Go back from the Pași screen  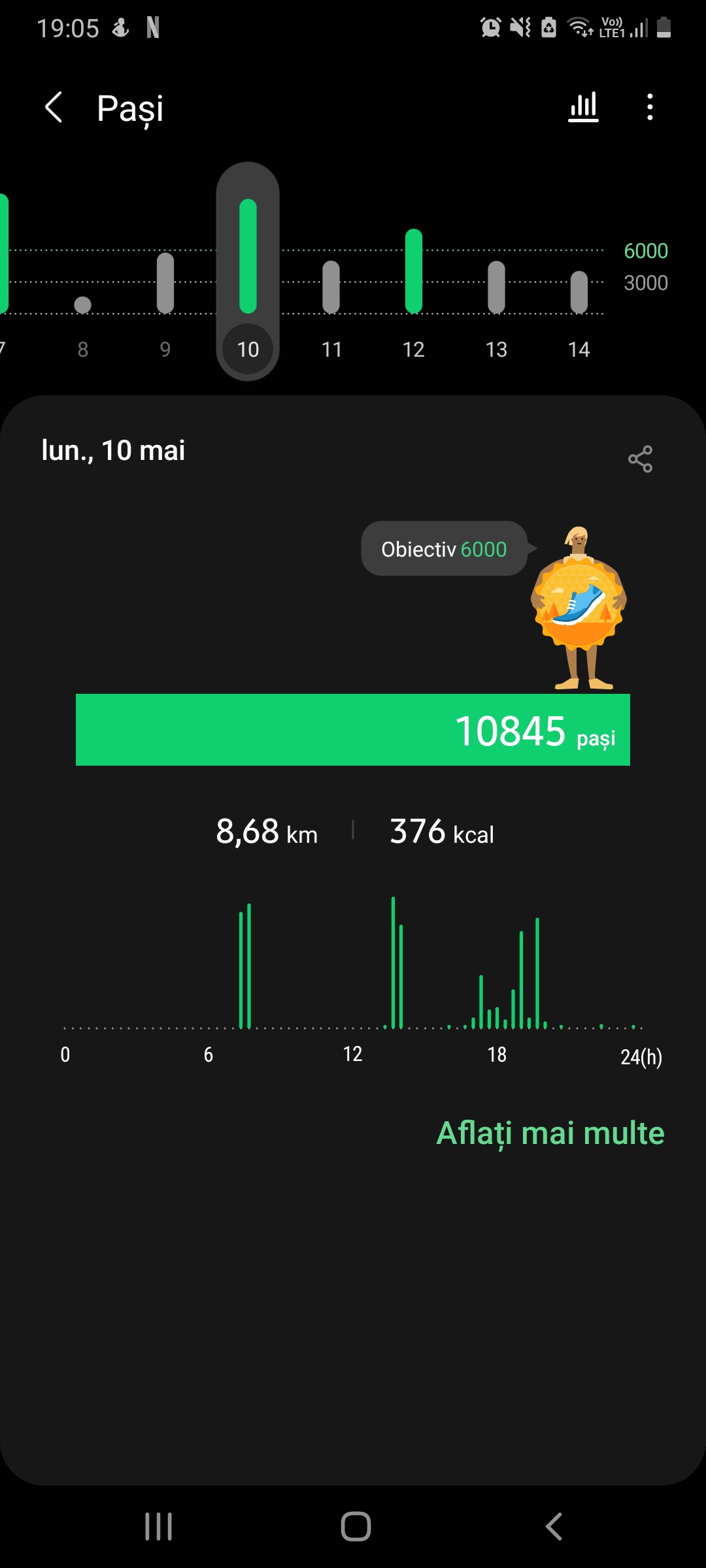54,107
